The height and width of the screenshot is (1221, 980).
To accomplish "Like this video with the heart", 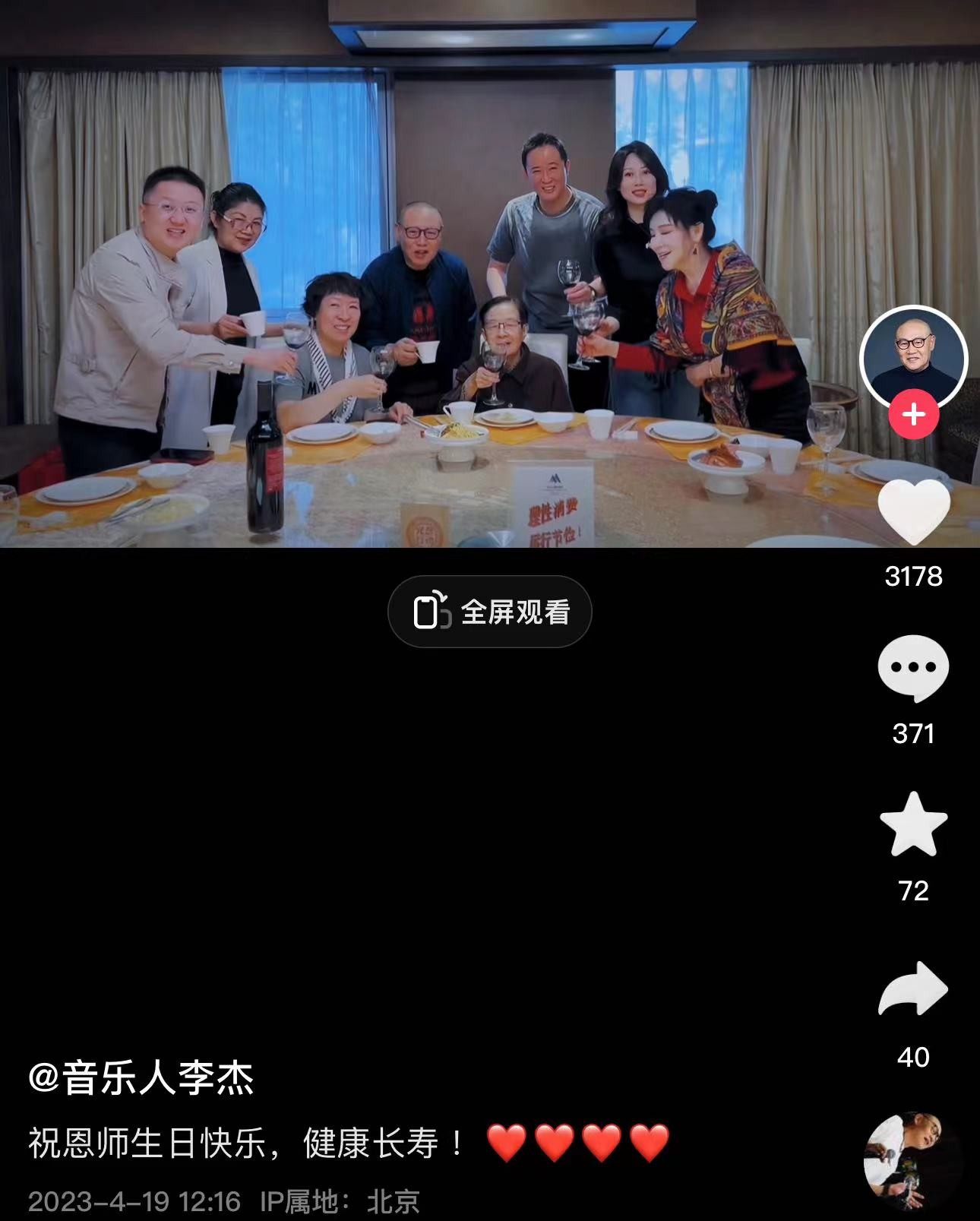I will point(913,511).
